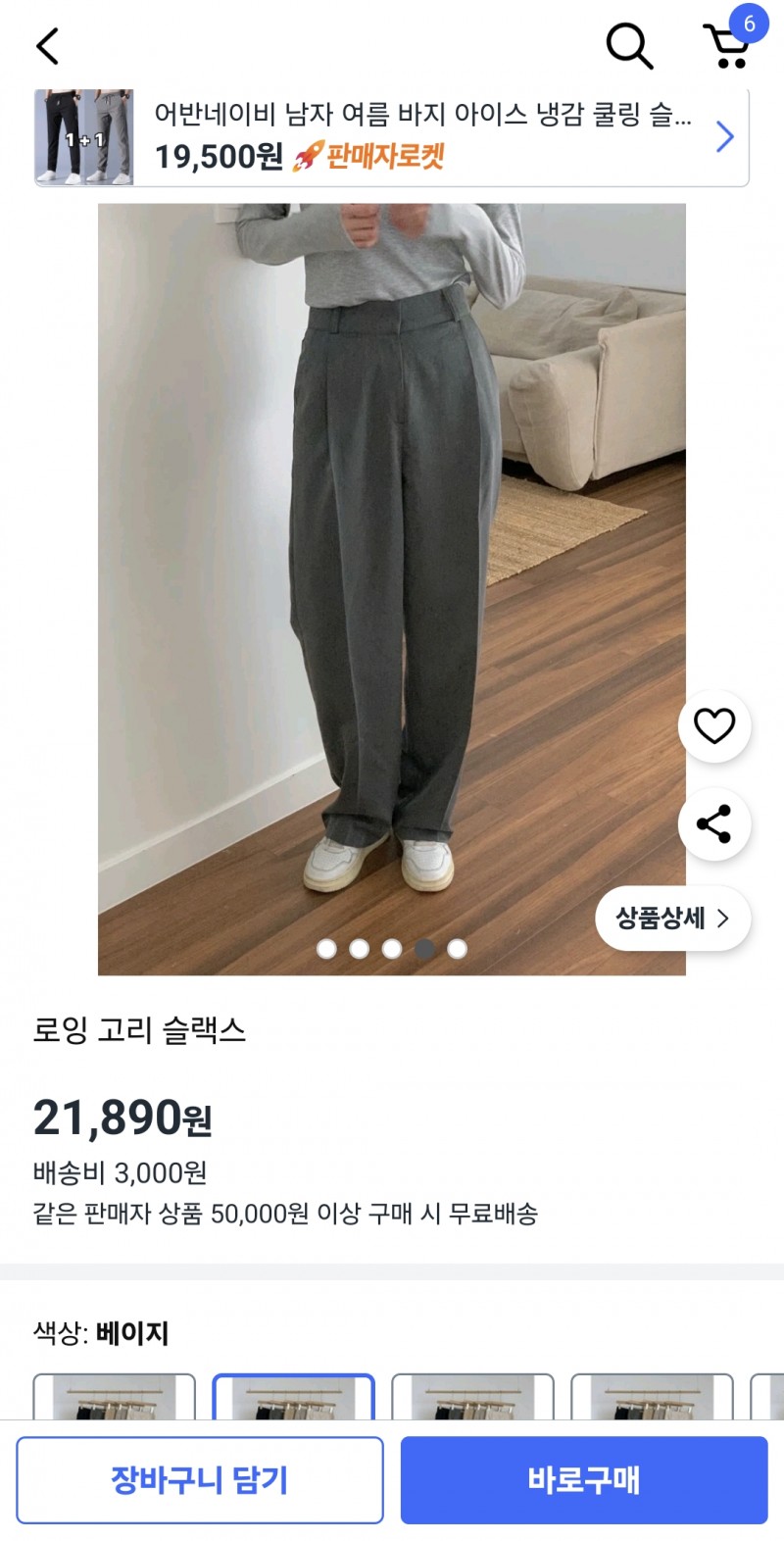Select the first color option thumbnail
This screenshot has height=1541, width=784.
[x=114, y=1397]
